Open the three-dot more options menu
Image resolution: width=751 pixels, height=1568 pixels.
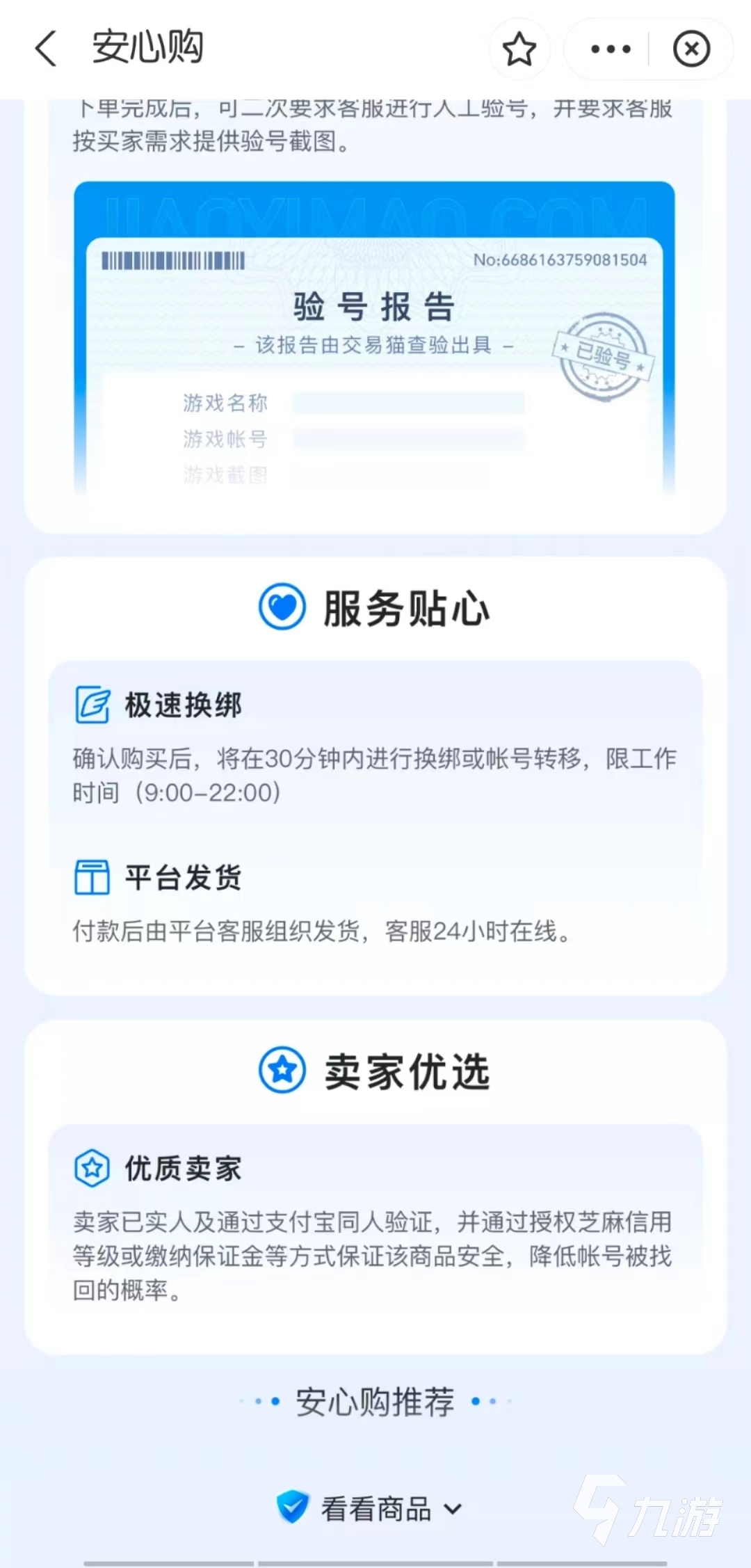610,49
